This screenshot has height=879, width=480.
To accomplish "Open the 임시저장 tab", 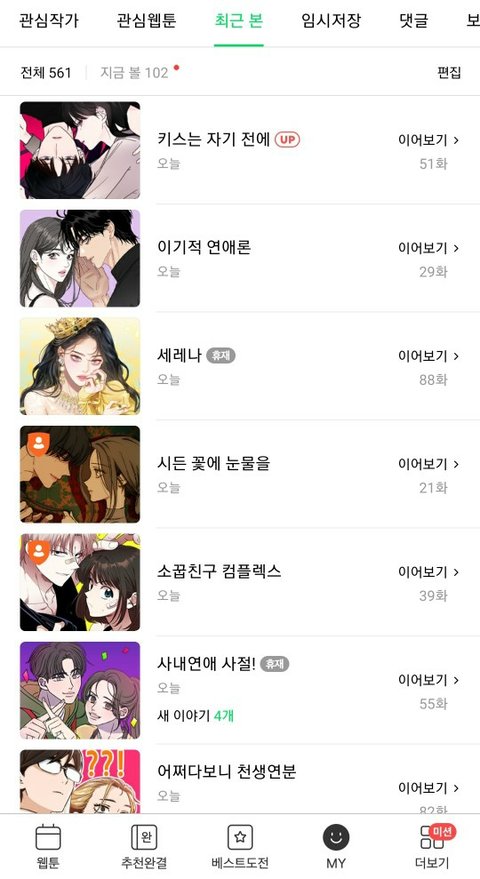I will tap(331, 21).
